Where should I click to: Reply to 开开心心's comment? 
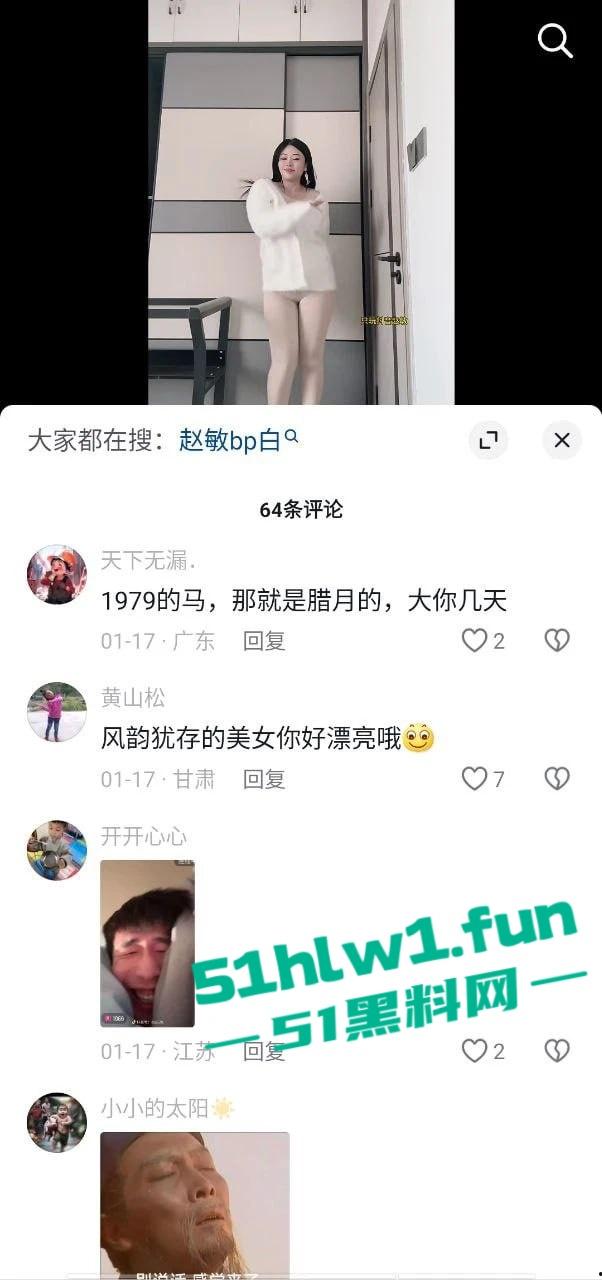[x=264, y=1051]
